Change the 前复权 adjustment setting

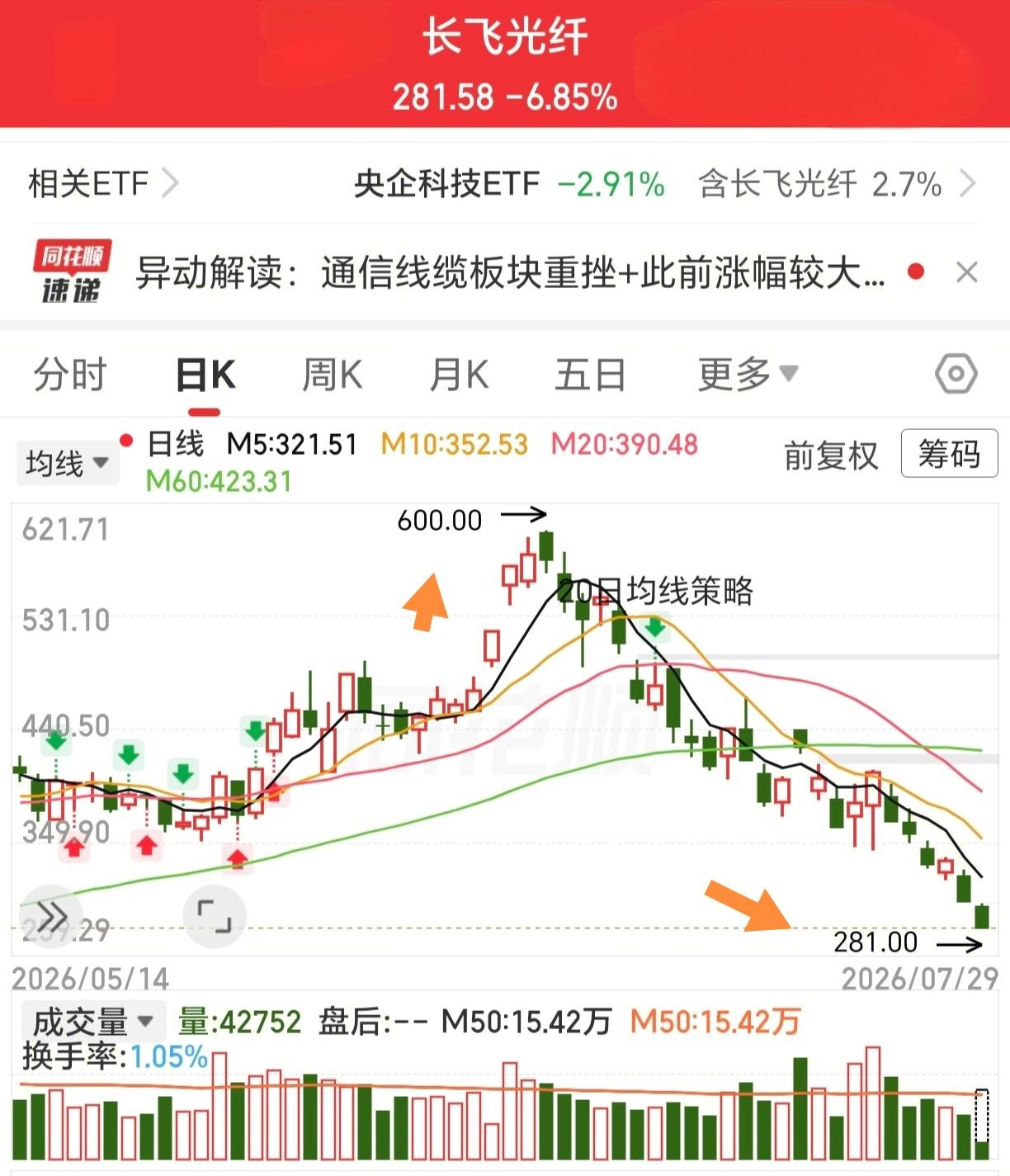pos(831,455)
